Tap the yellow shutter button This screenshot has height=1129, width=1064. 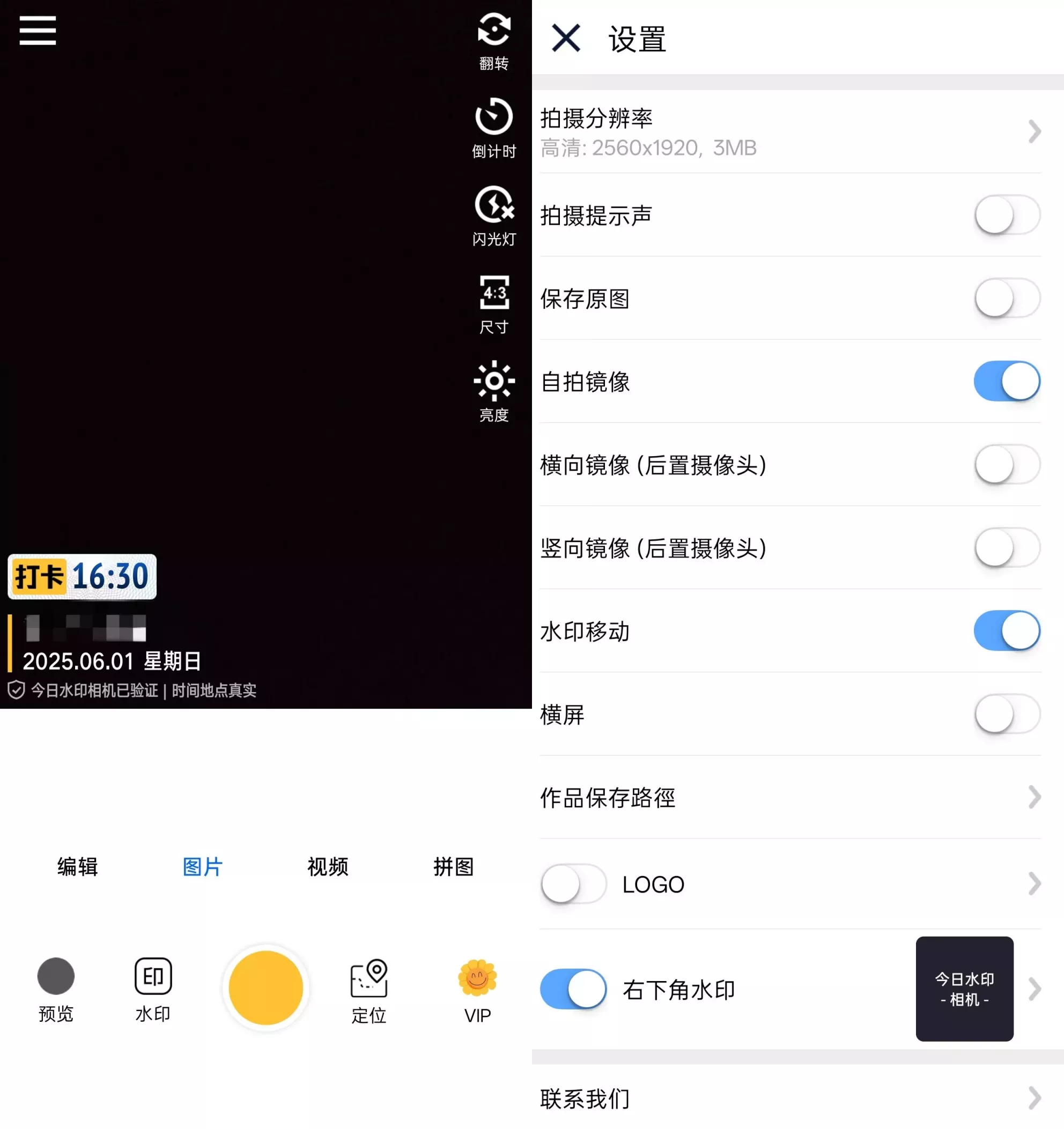pyautogui.click(x=266, y=987)
